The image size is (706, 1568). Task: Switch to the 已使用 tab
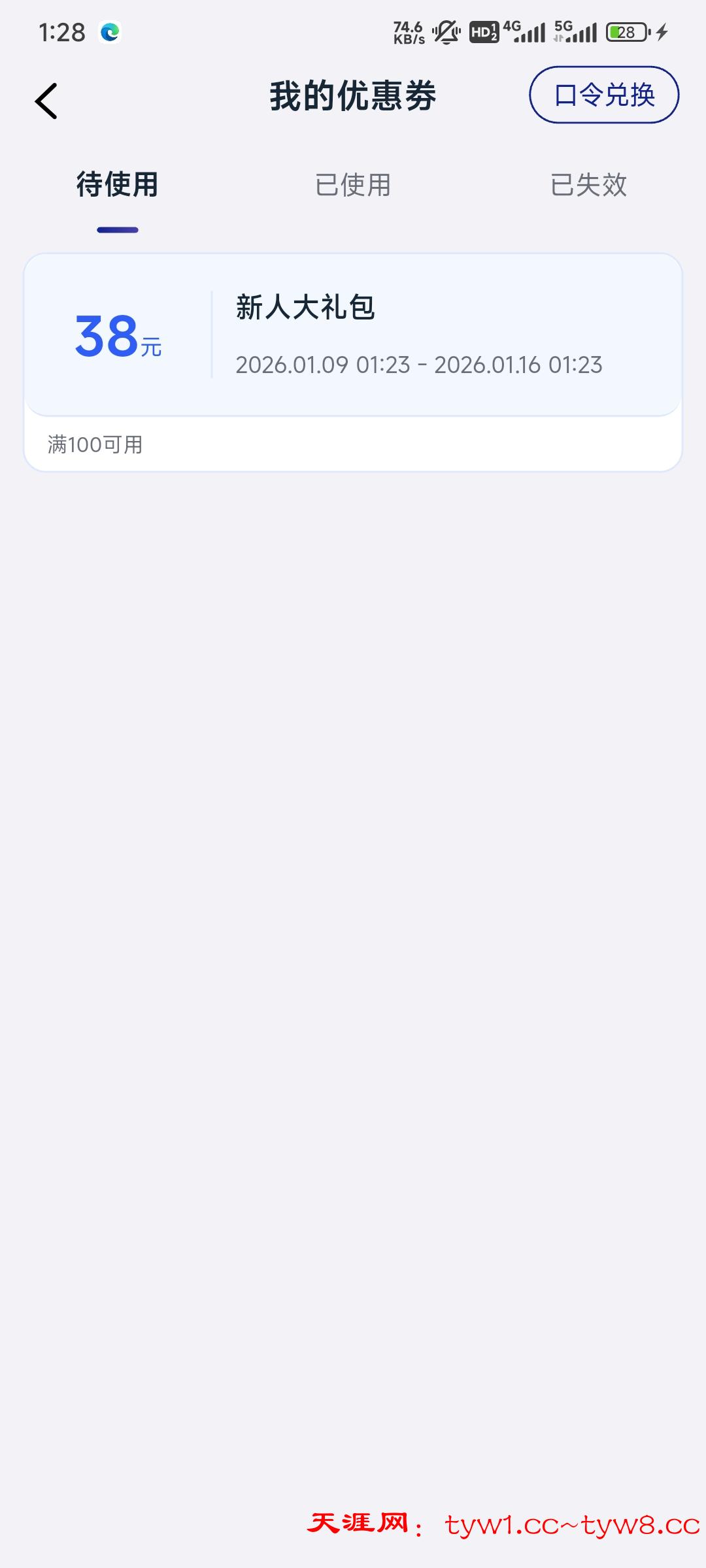click(x=353, y=185)
